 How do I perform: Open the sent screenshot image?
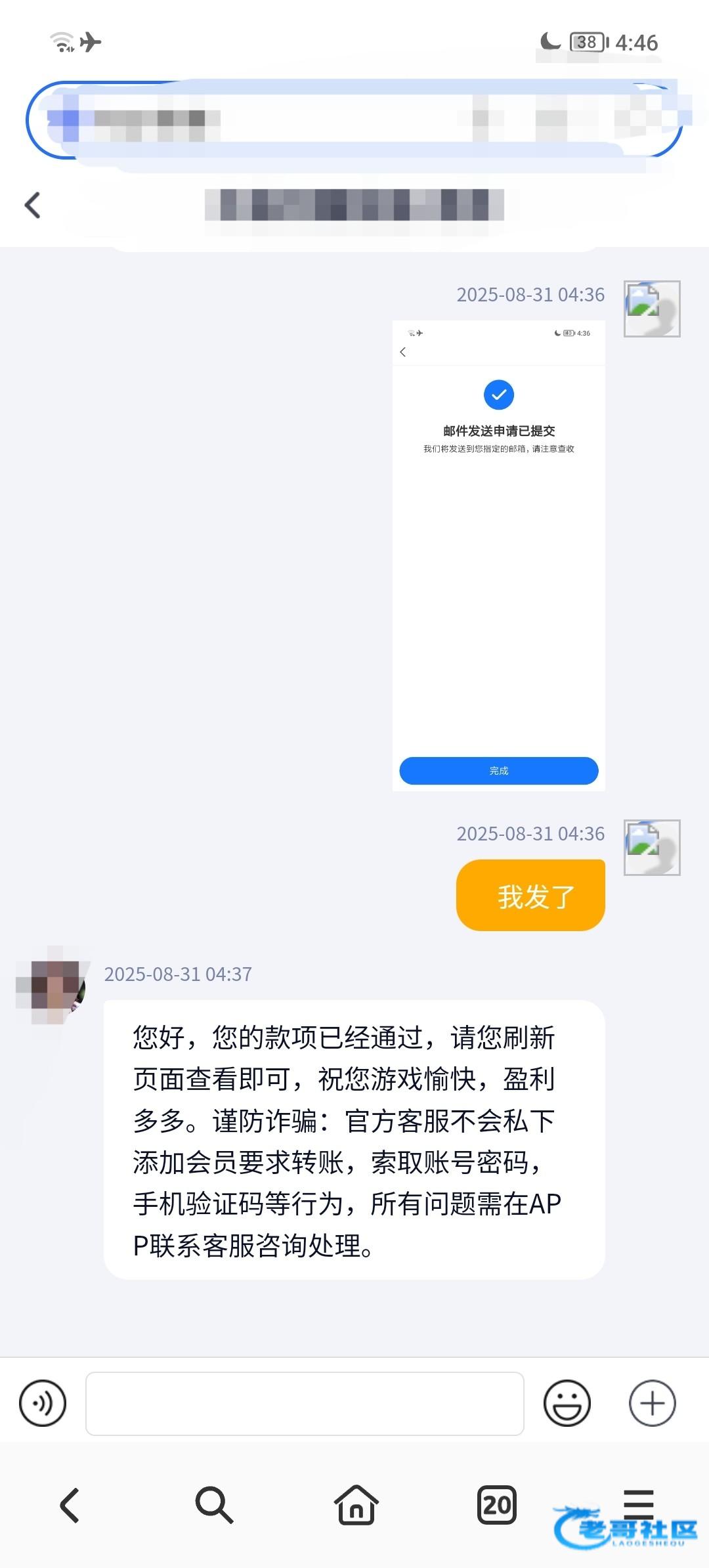tap(498, 555)
